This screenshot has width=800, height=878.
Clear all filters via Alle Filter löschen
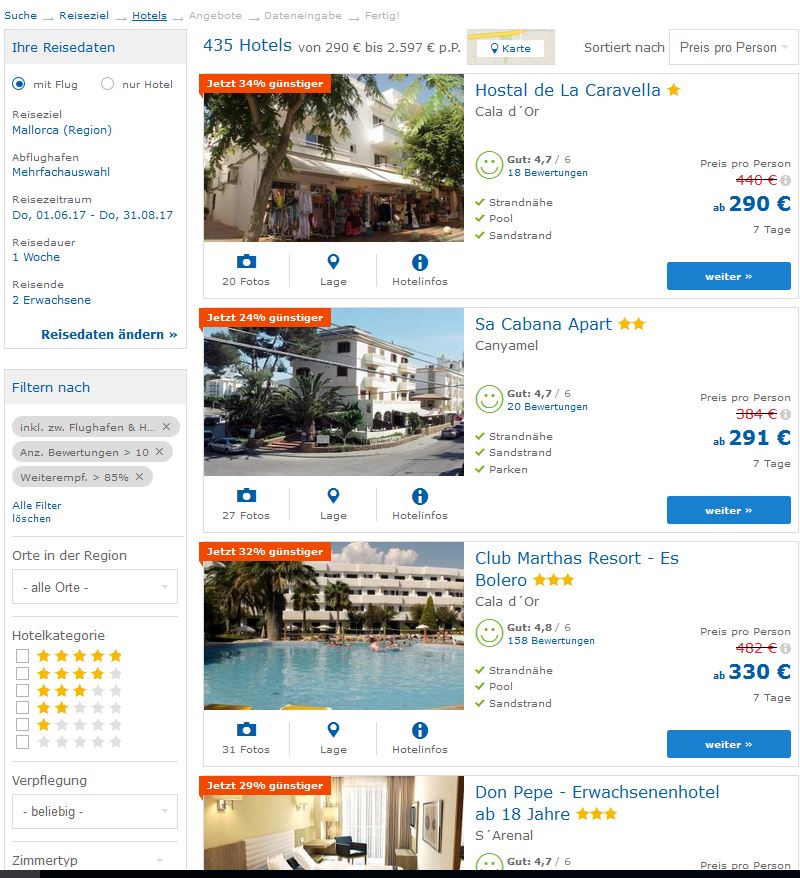pyautogui.click(x=36, y=512)
